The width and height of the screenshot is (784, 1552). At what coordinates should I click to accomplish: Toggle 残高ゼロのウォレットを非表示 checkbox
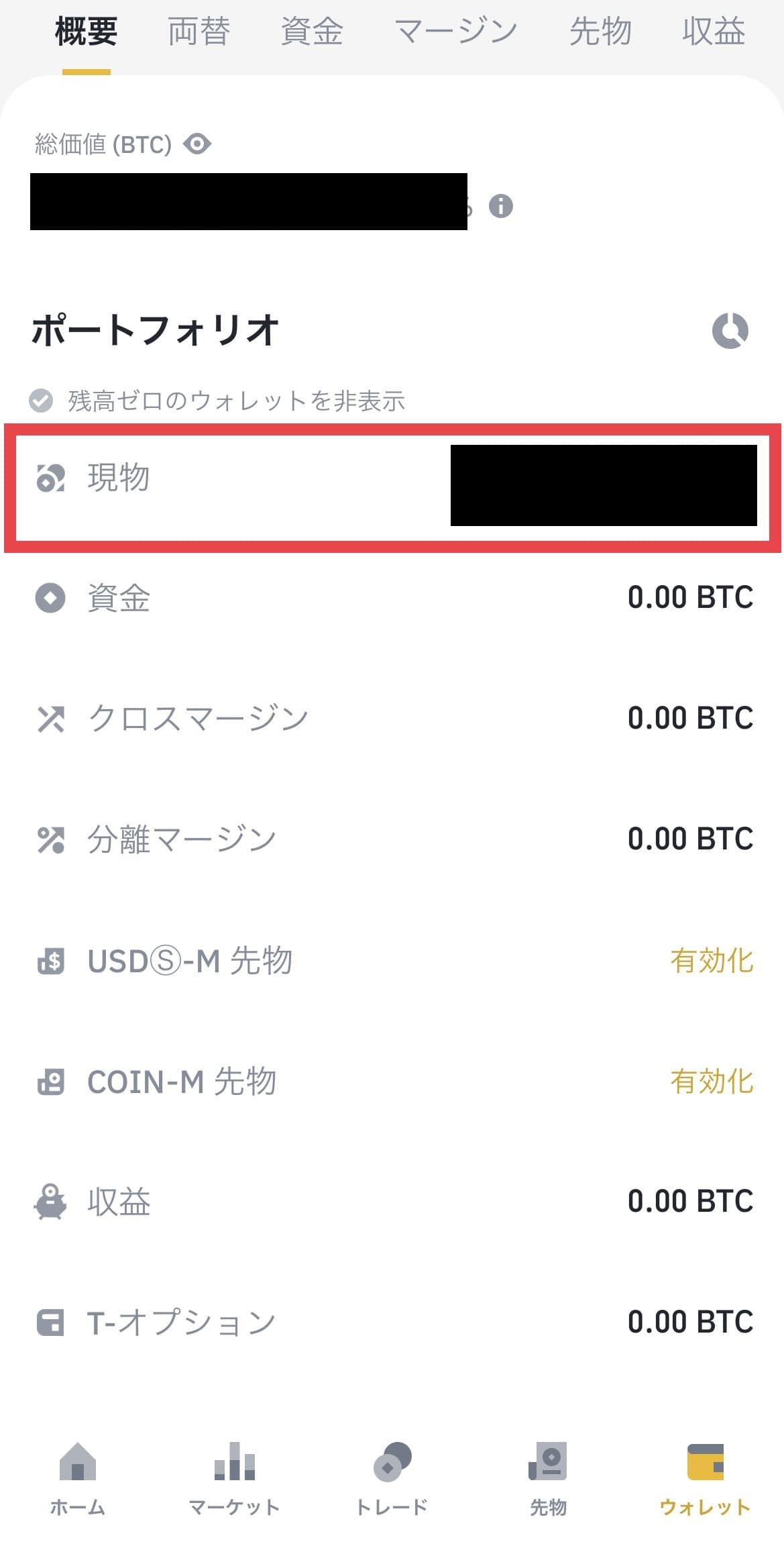(41, 401)
